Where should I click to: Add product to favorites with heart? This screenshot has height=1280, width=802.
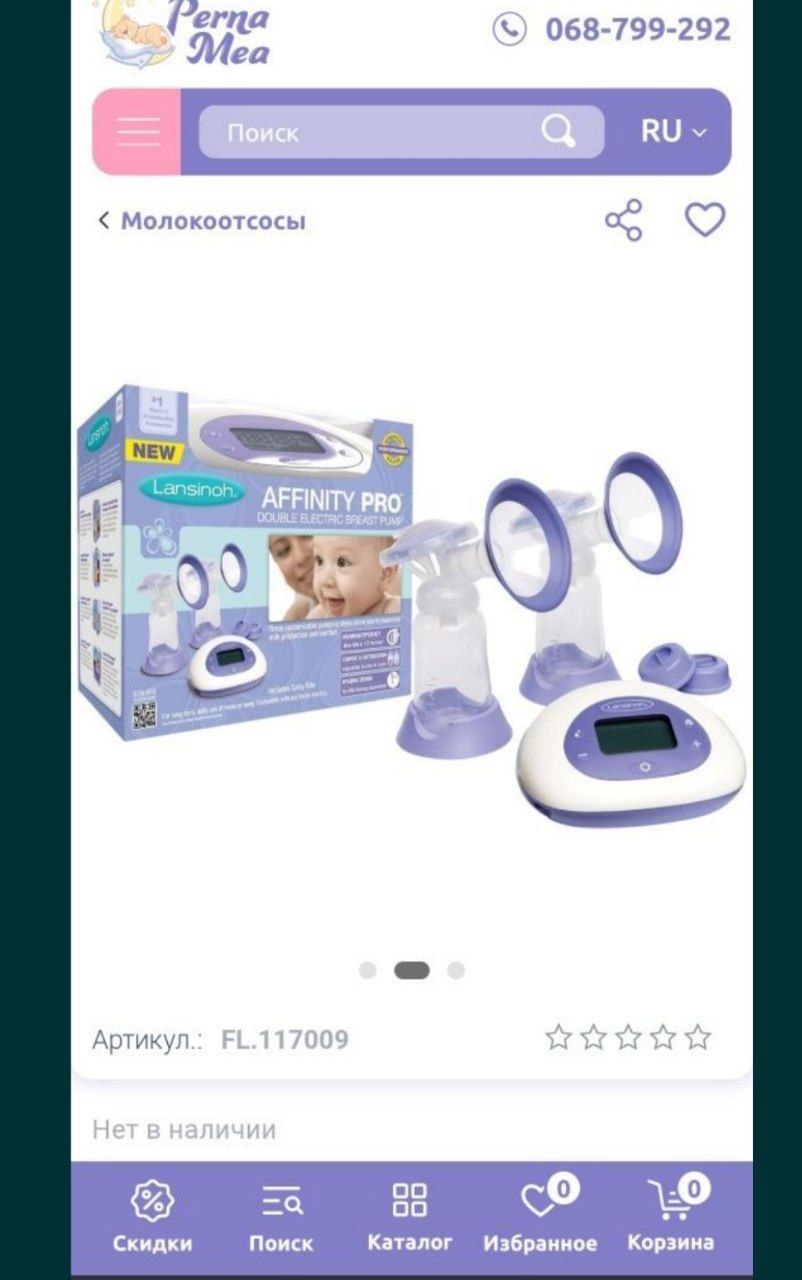tap(704, 220)
